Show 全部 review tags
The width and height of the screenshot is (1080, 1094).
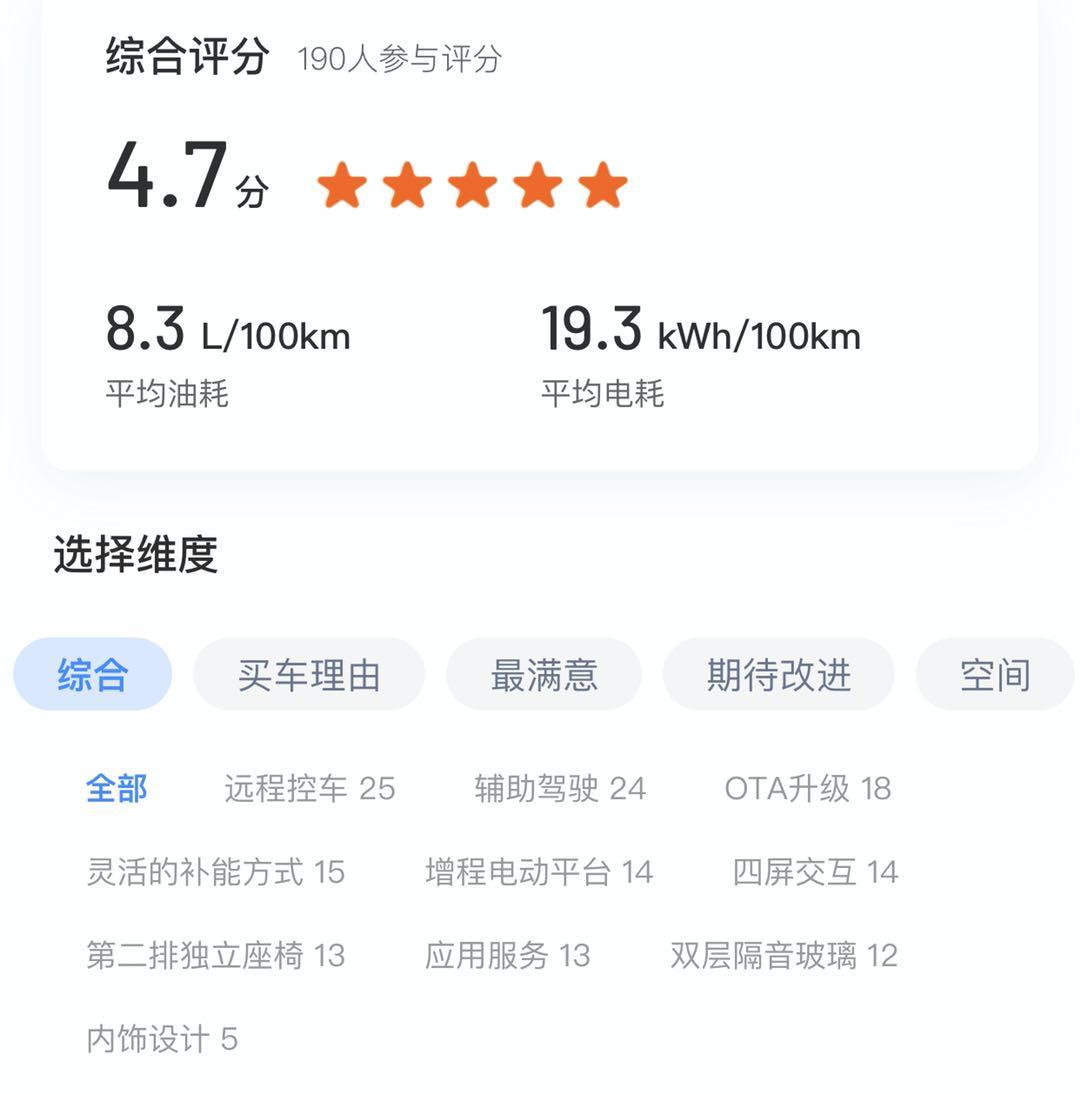click(116, 789)
